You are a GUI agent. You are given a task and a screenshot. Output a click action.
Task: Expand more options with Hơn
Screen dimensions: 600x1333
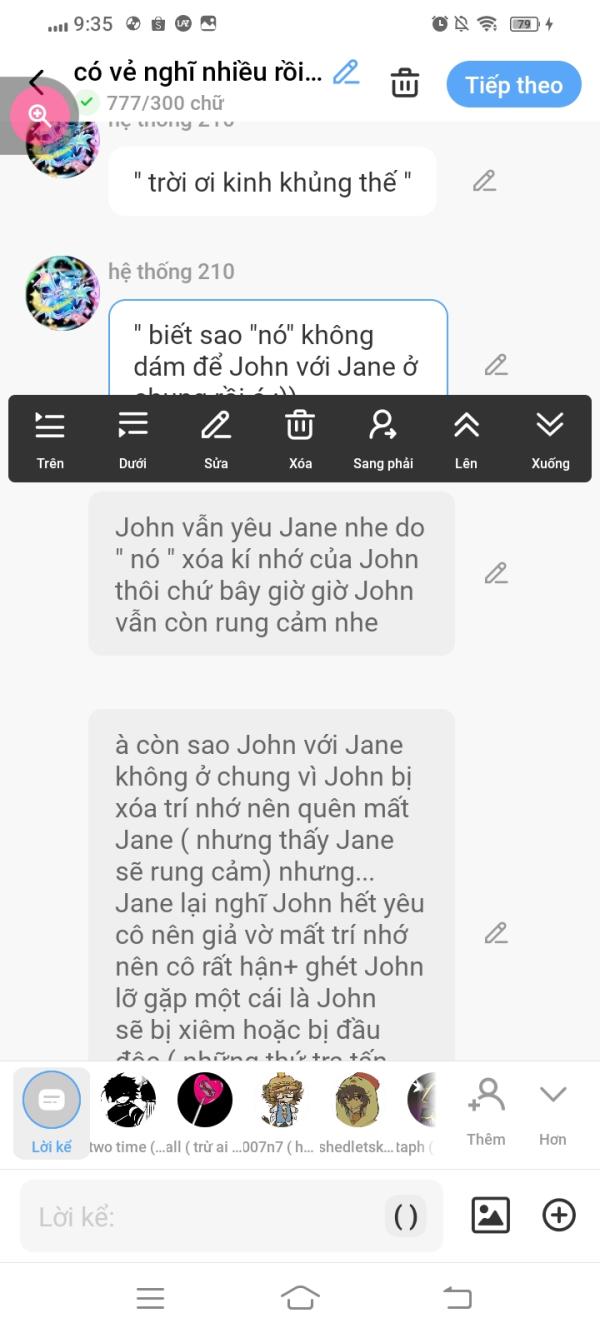553,1111
